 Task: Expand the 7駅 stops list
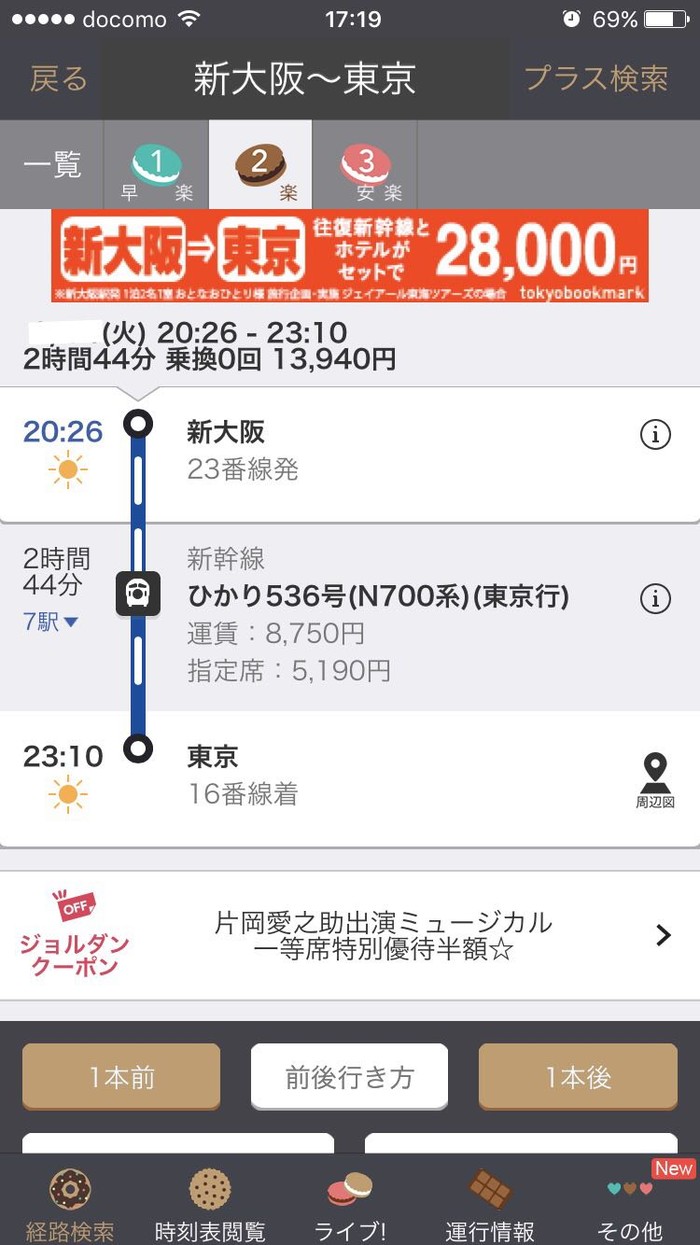[51, 622]
